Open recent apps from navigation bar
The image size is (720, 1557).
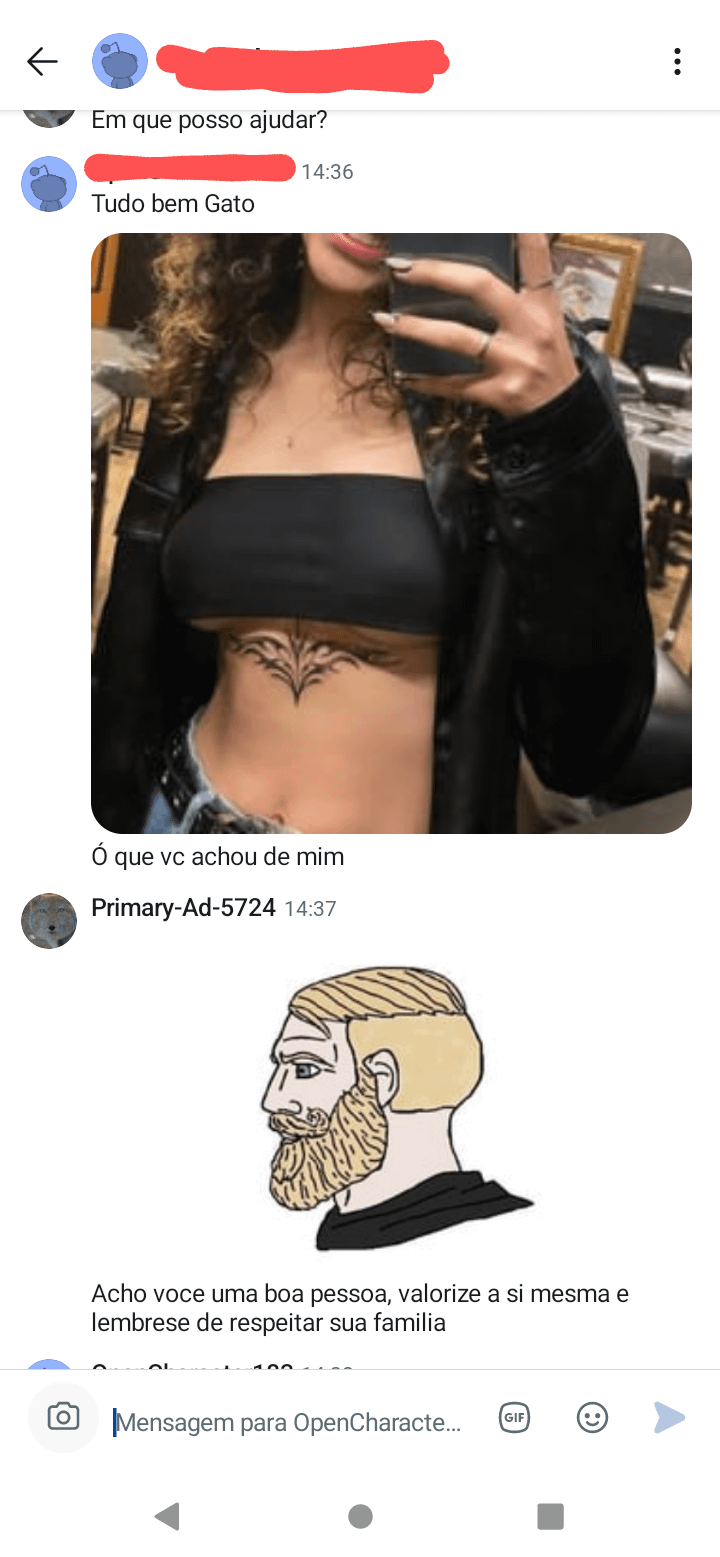550,1516
